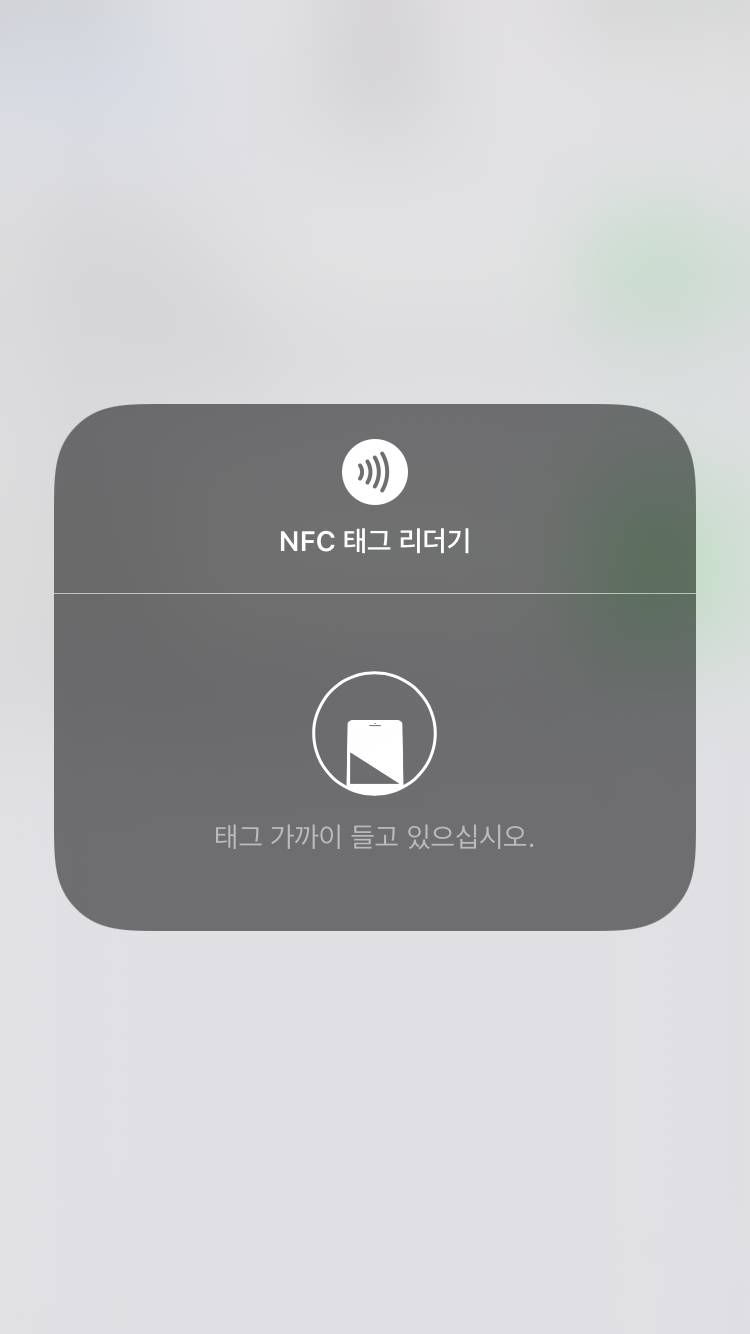
Task: Select the circular white badge above the title
Action: coord(375,472)
